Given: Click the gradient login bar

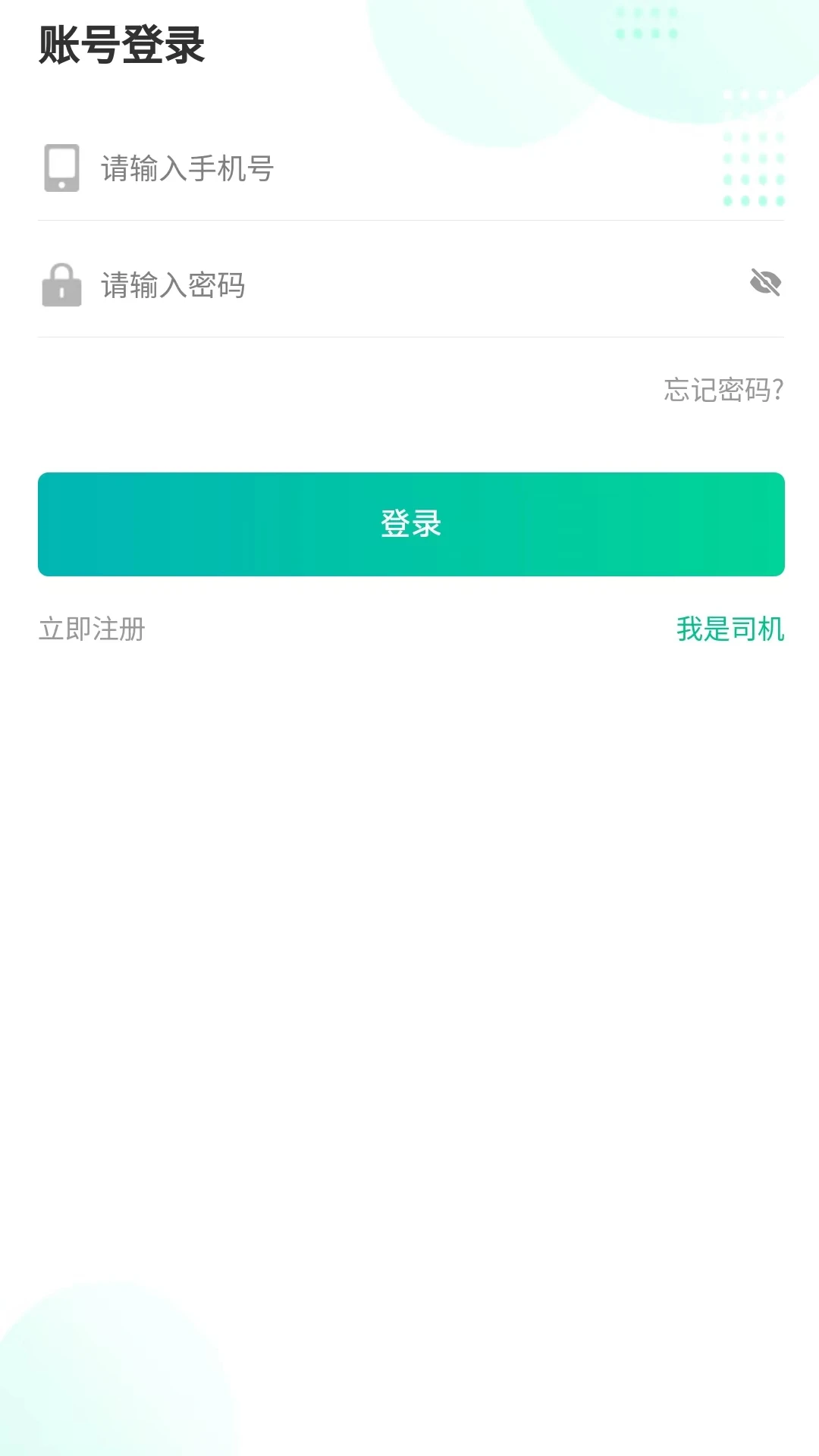Looking at the screenshot, I should tap(409, 523).
